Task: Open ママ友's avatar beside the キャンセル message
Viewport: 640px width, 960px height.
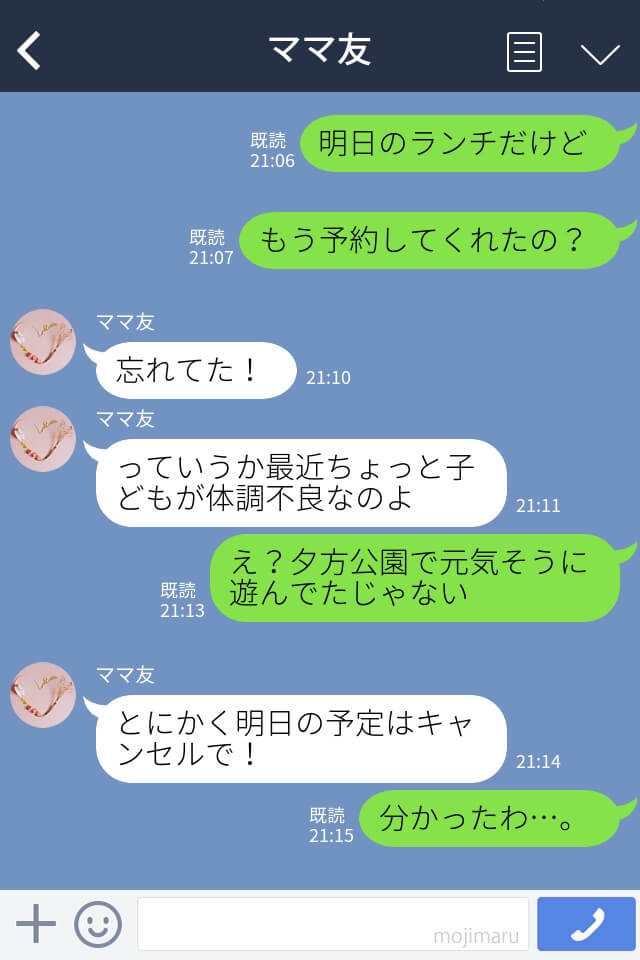Action: [x=43, y=694]
